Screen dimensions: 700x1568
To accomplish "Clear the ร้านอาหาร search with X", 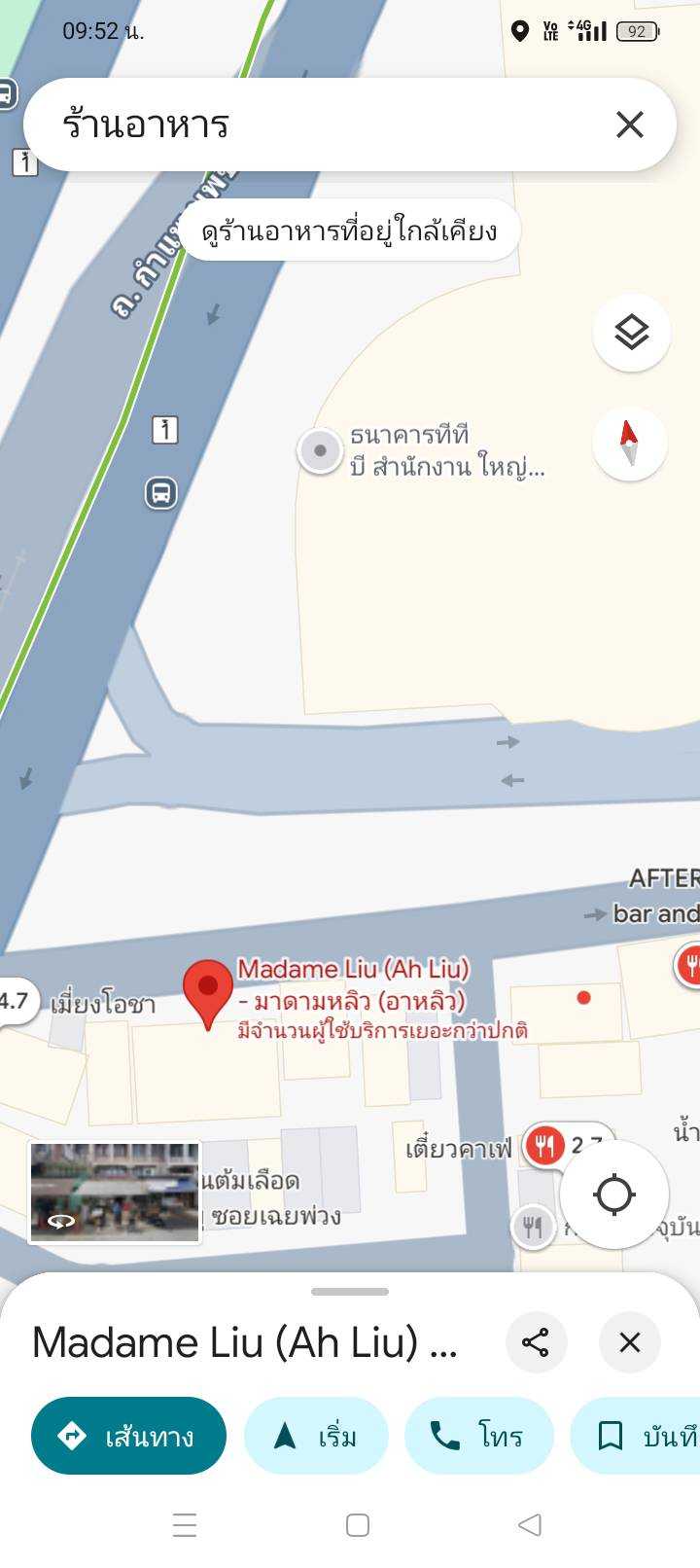I will pyautogui.click(x=630, y=125).
